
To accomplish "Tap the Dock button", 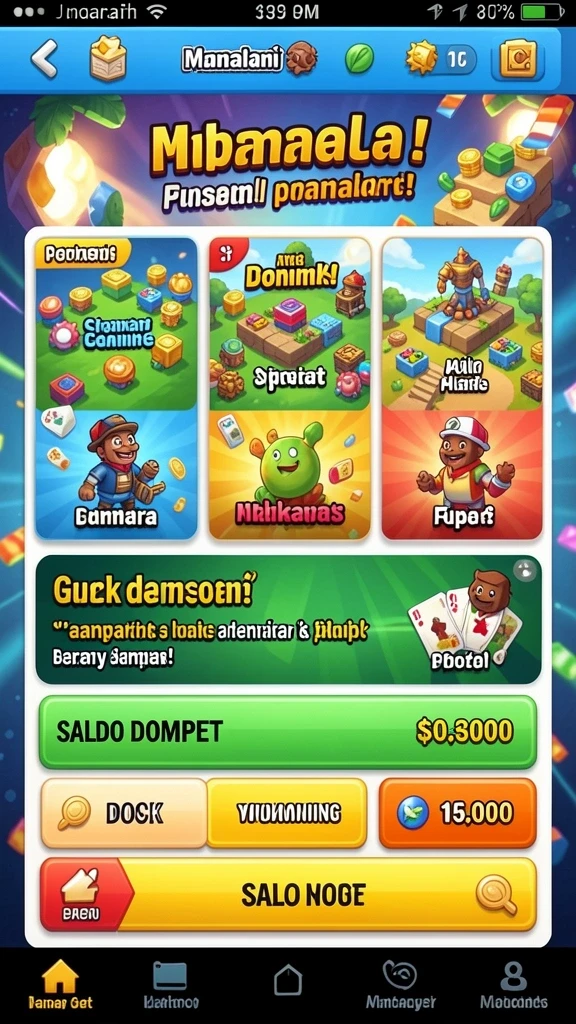I will (124, 813).
